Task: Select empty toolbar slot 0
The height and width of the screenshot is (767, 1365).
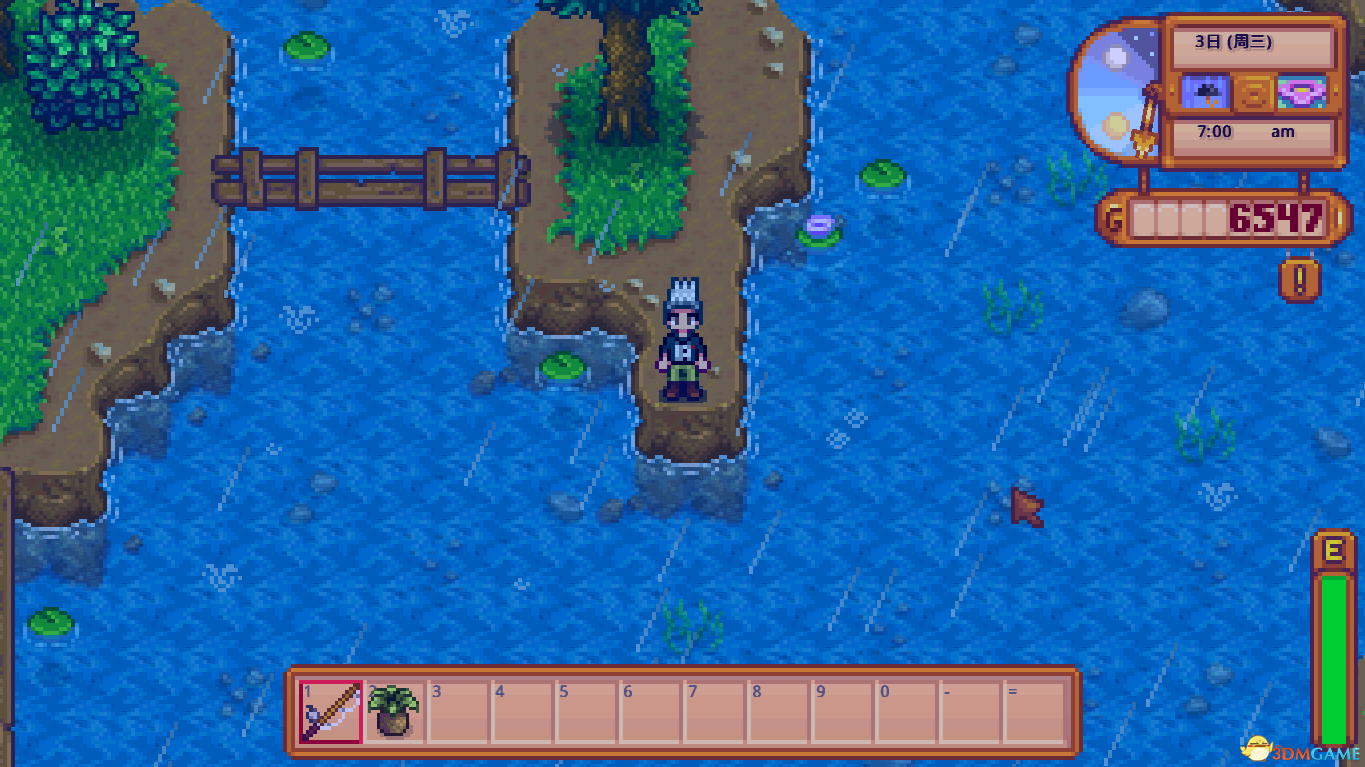Action: coord(907,711)
